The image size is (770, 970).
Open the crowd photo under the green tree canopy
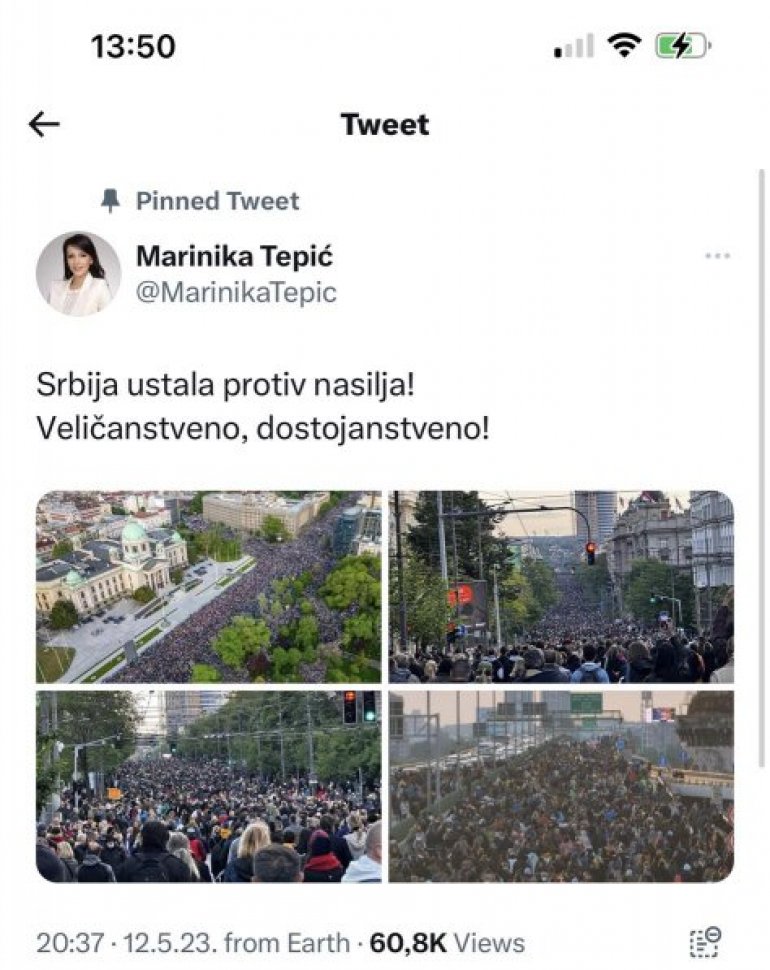209,786
